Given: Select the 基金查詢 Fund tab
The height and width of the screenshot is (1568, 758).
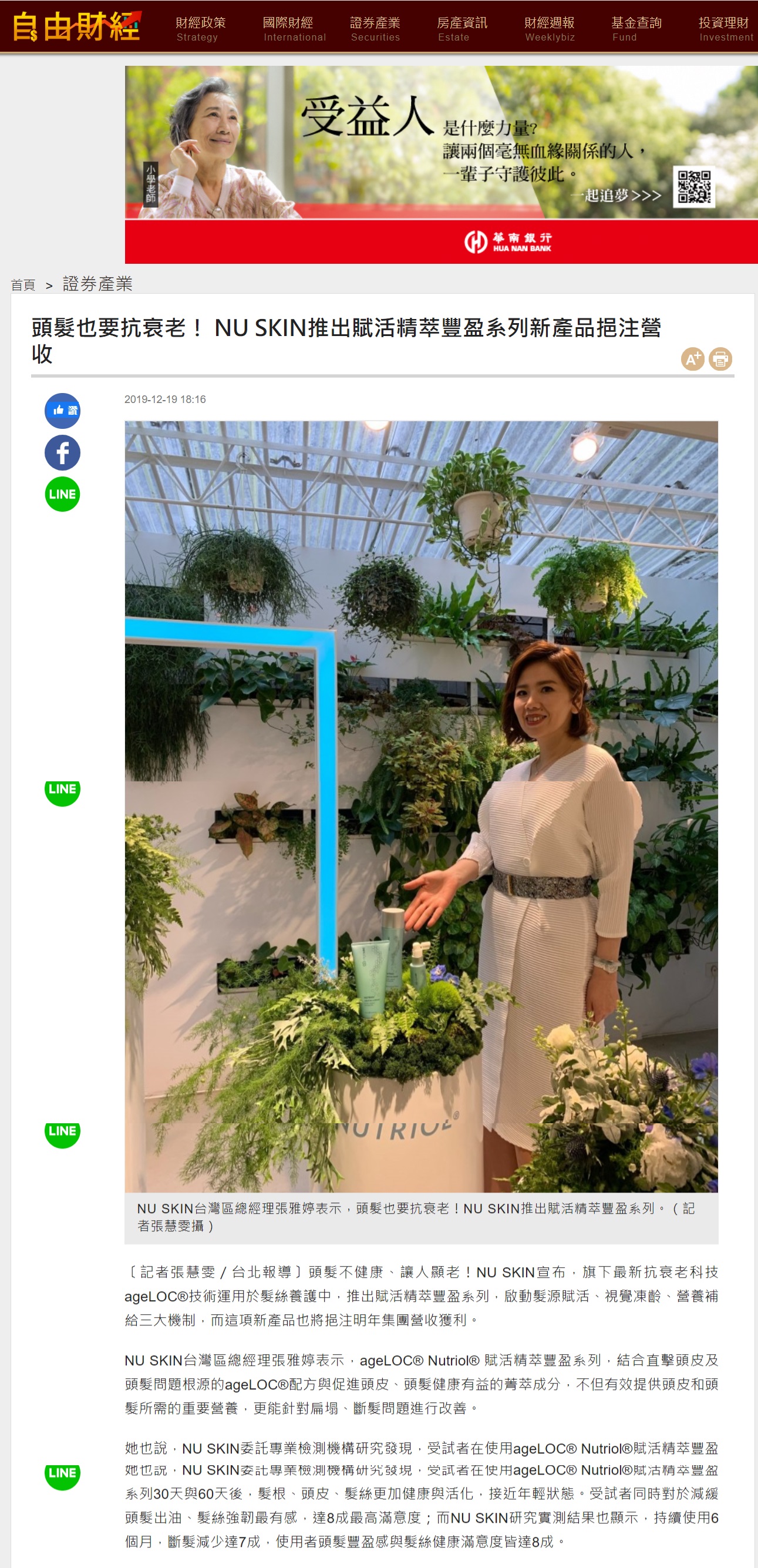Looking at the screenshot, I should pos(636,29).
